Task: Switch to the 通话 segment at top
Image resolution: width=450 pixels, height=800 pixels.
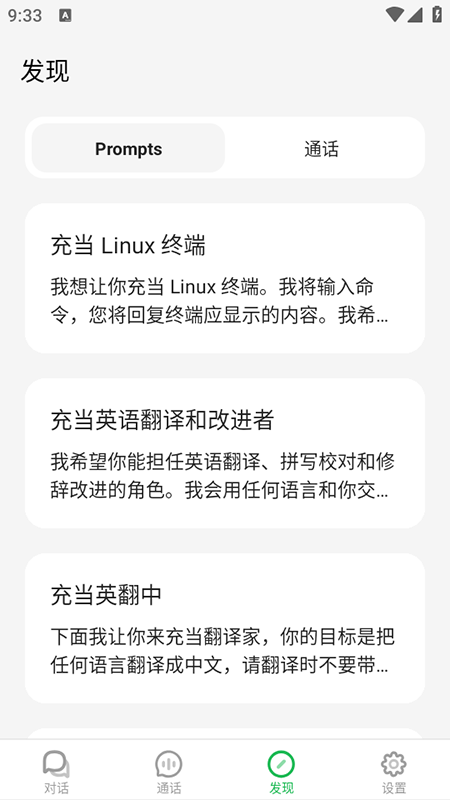Action: 321,148
